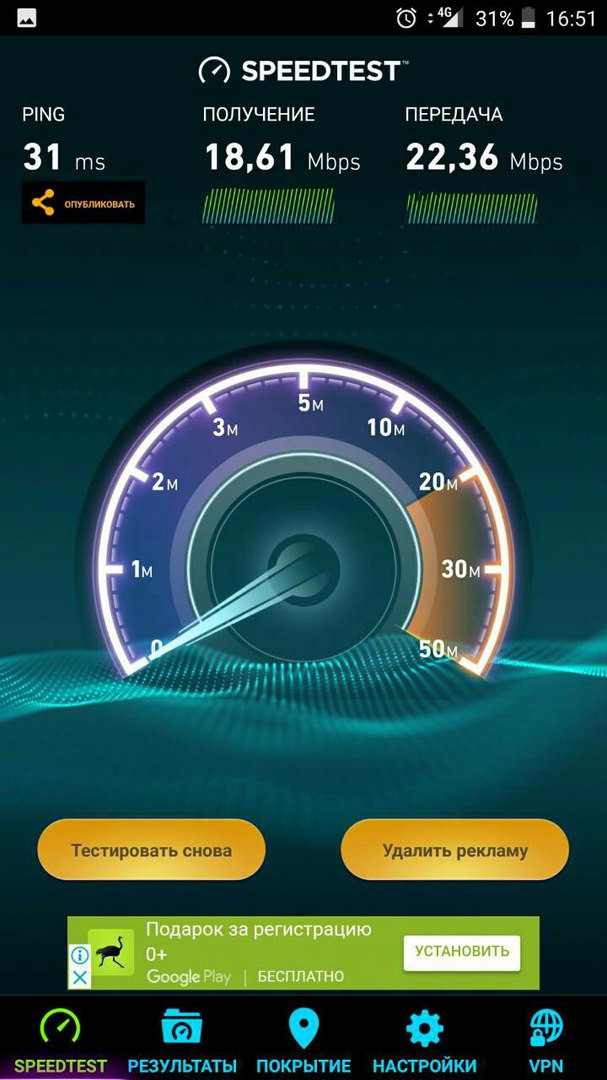The image size is (607, 1080).
Task: Switch to the Результаты tab
Action: pyautogui.click(x=182, y=1040)
